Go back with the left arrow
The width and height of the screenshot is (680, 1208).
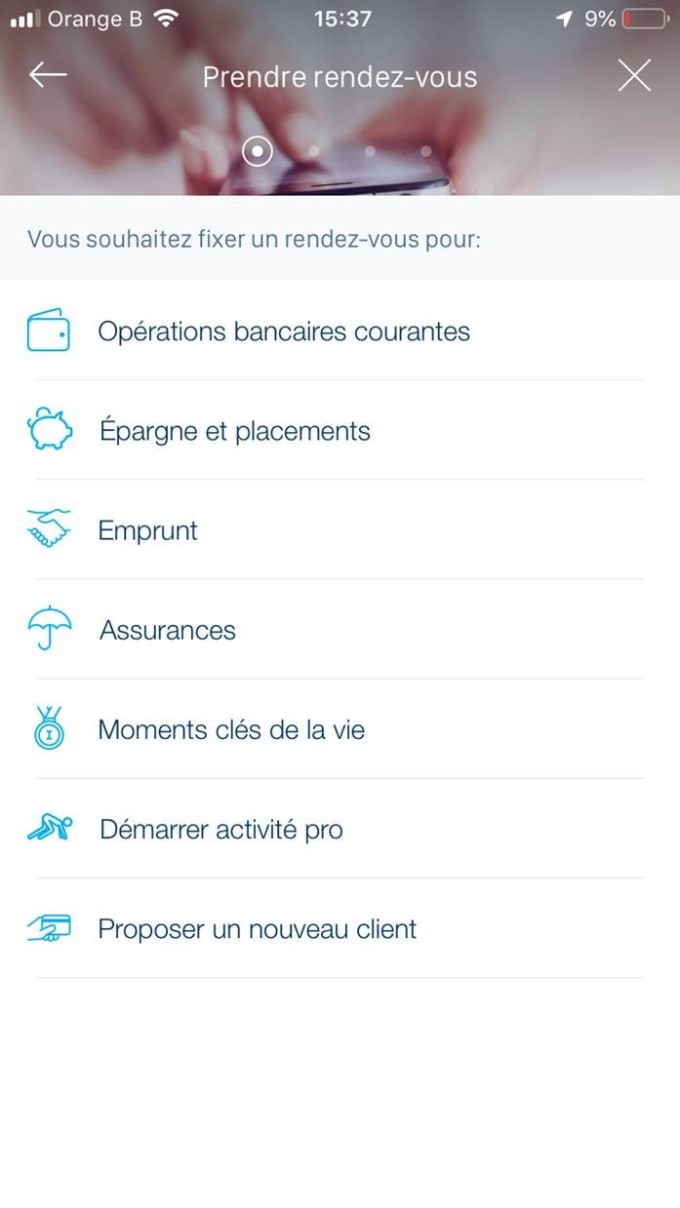(x=48, y=75)
